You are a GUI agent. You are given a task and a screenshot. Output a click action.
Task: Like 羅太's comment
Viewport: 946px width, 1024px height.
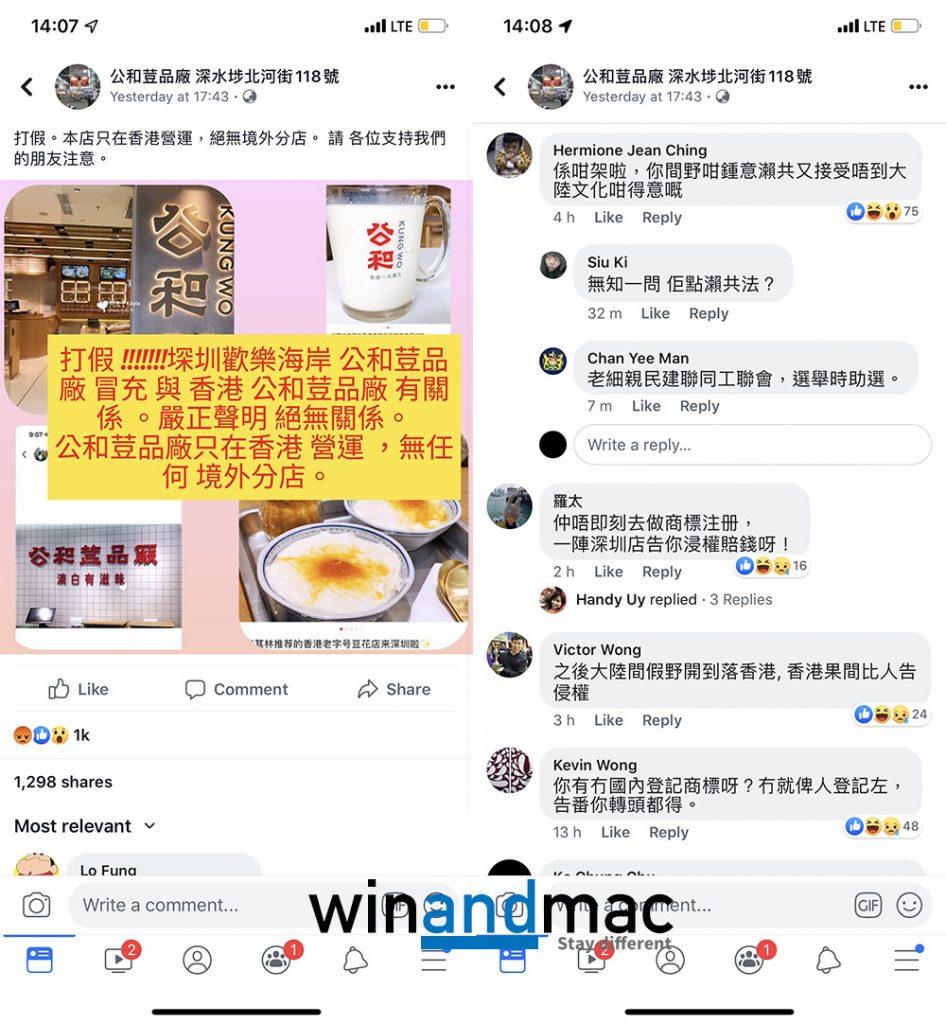click(x=608, y=572)
